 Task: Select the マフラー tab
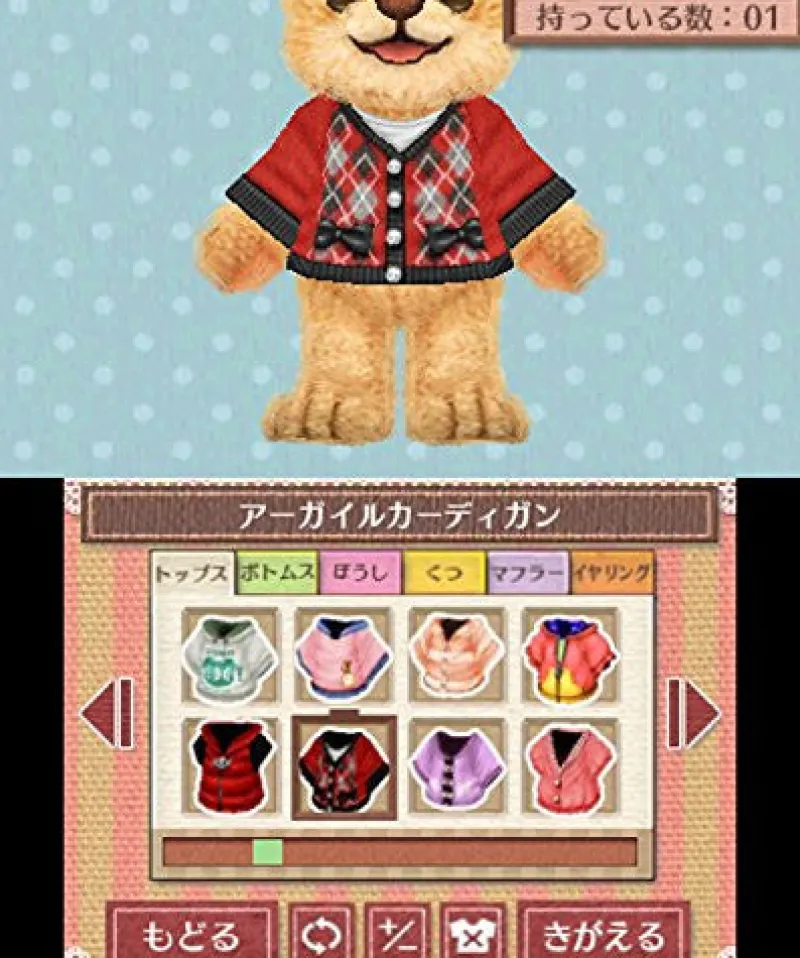click(x=527, y=574)
